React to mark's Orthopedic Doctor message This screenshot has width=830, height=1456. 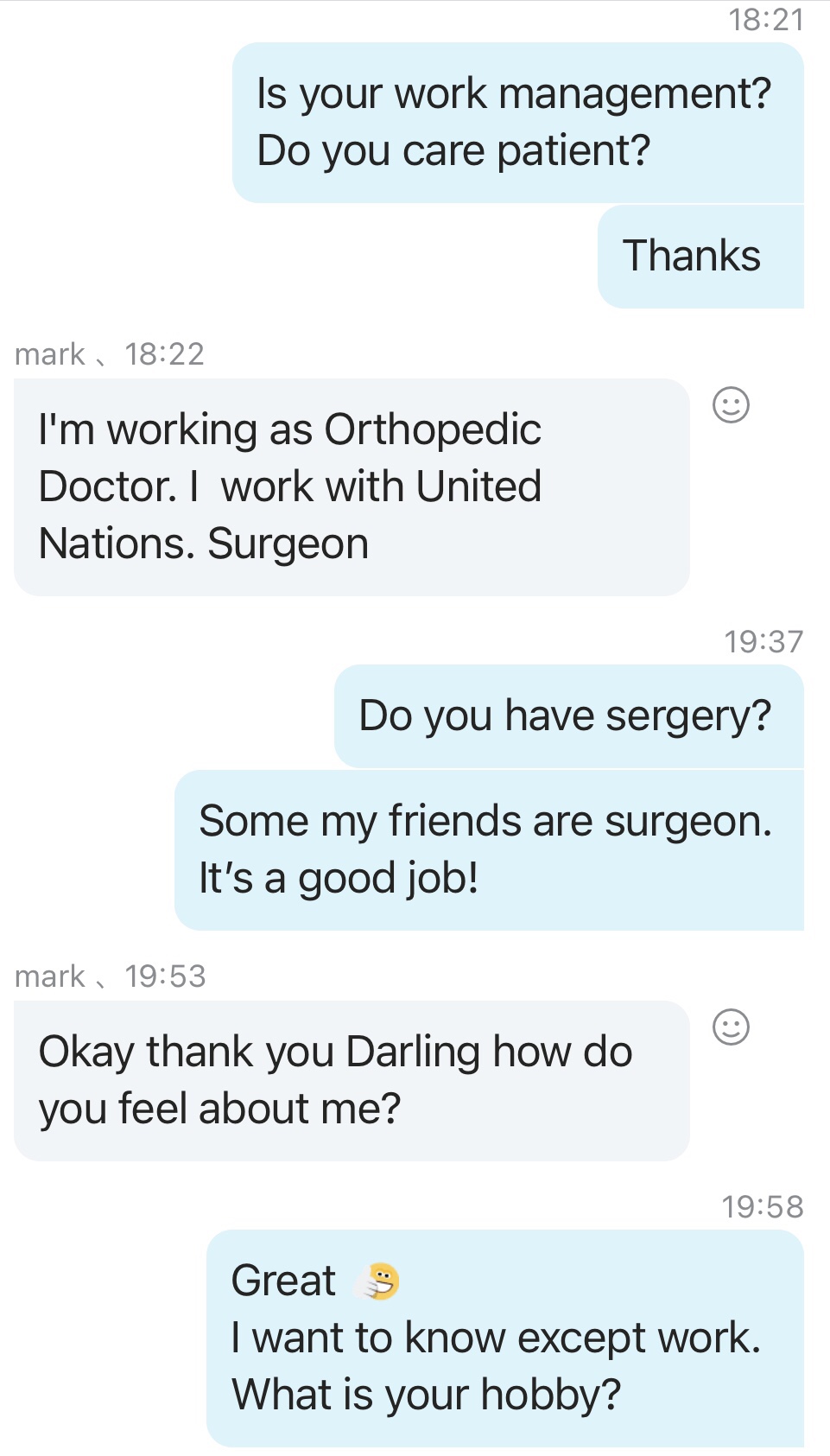[x=731, y=404]
